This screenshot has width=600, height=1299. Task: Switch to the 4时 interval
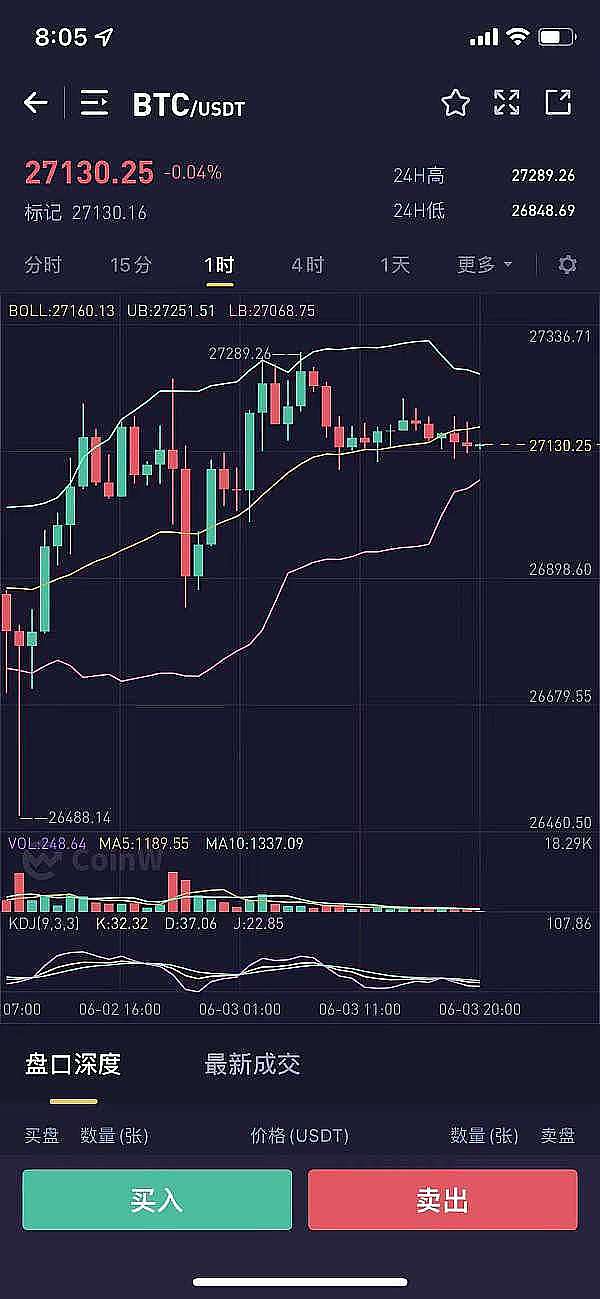point(307,265)
